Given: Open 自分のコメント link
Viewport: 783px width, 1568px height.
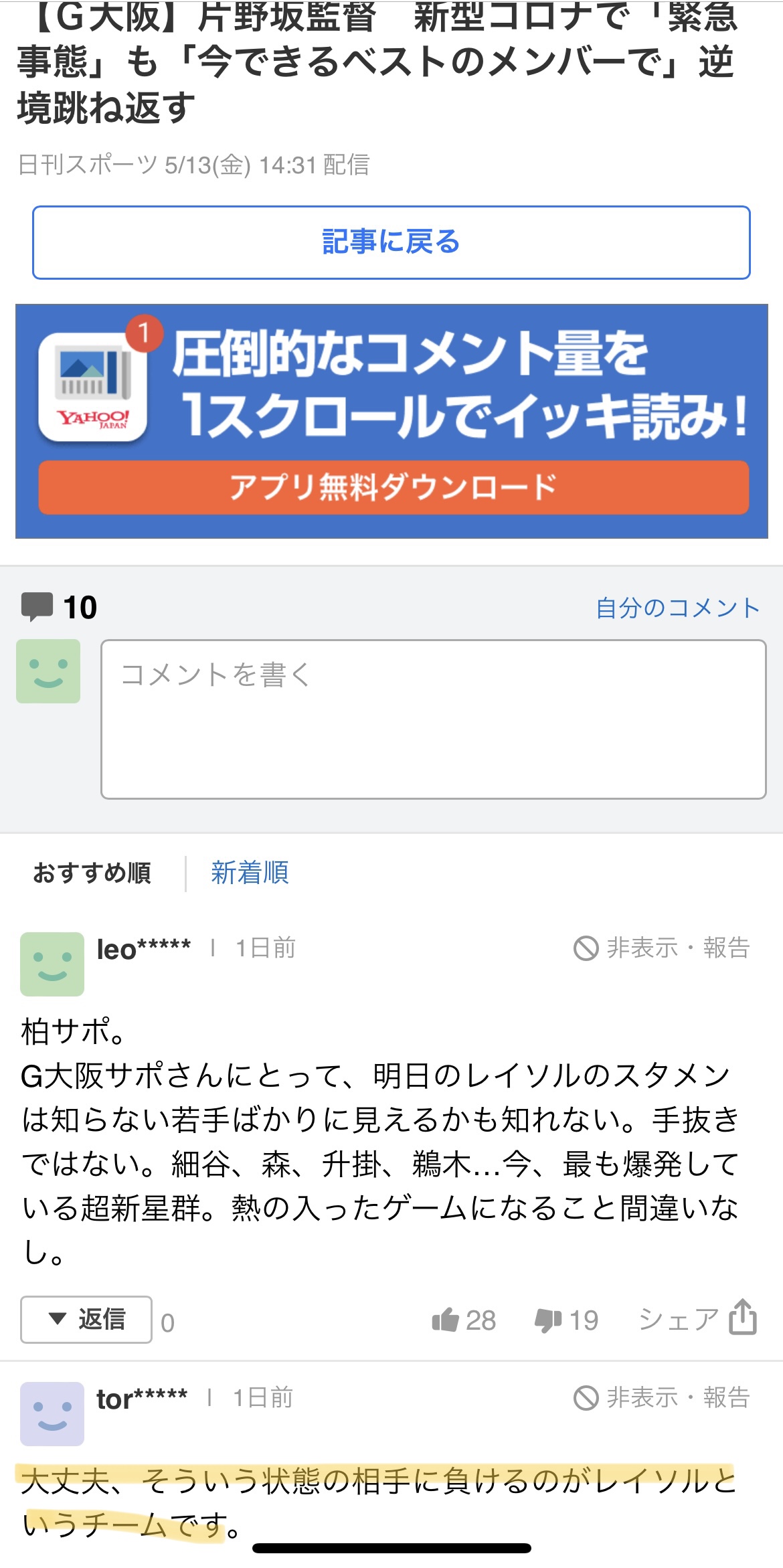Looking at the screenshot, I should click(x=677, y=608).
